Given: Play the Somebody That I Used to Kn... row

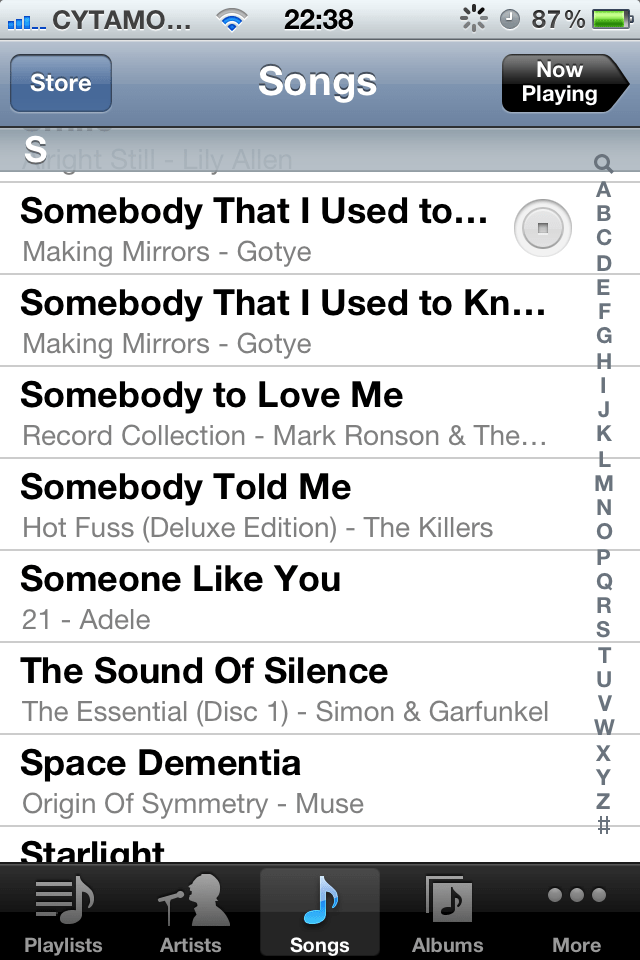Looking at the screenshot, I should [x=280, y=321].
